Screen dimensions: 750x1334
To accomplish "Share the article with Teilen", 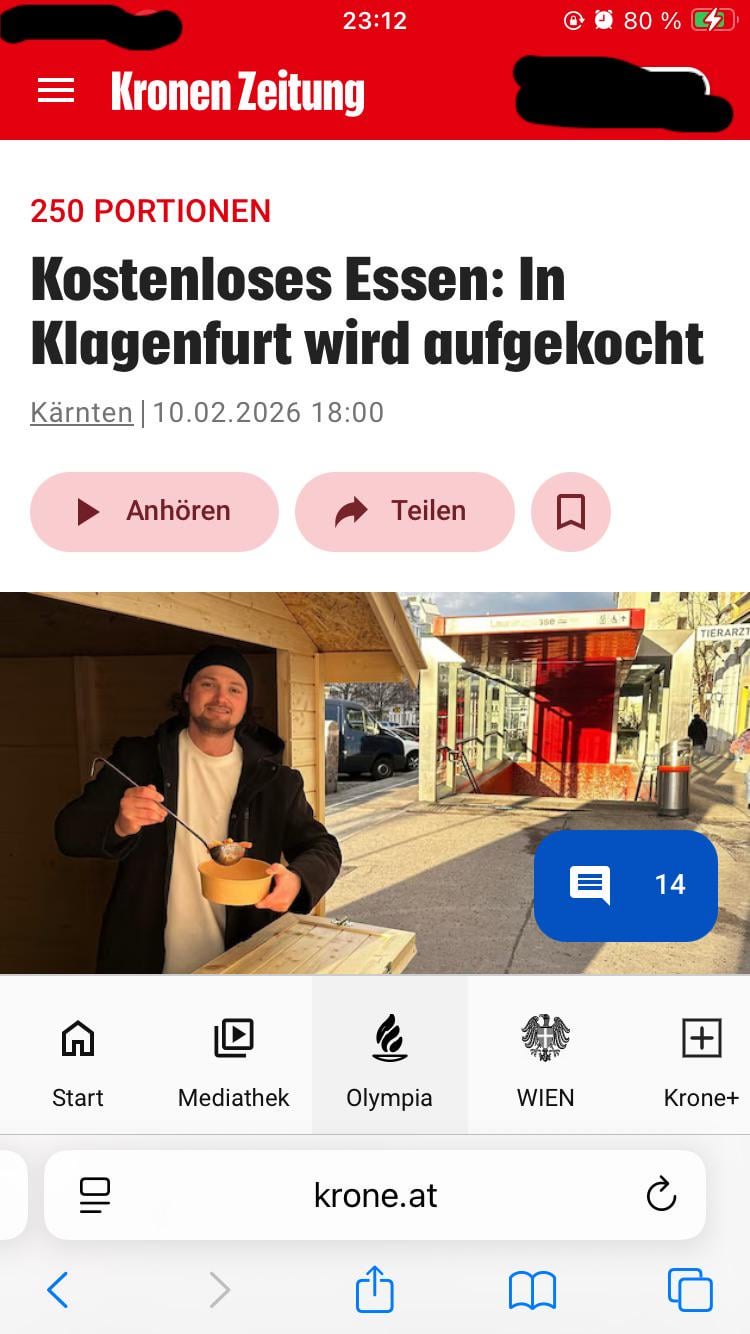I will tap(404, 511).
